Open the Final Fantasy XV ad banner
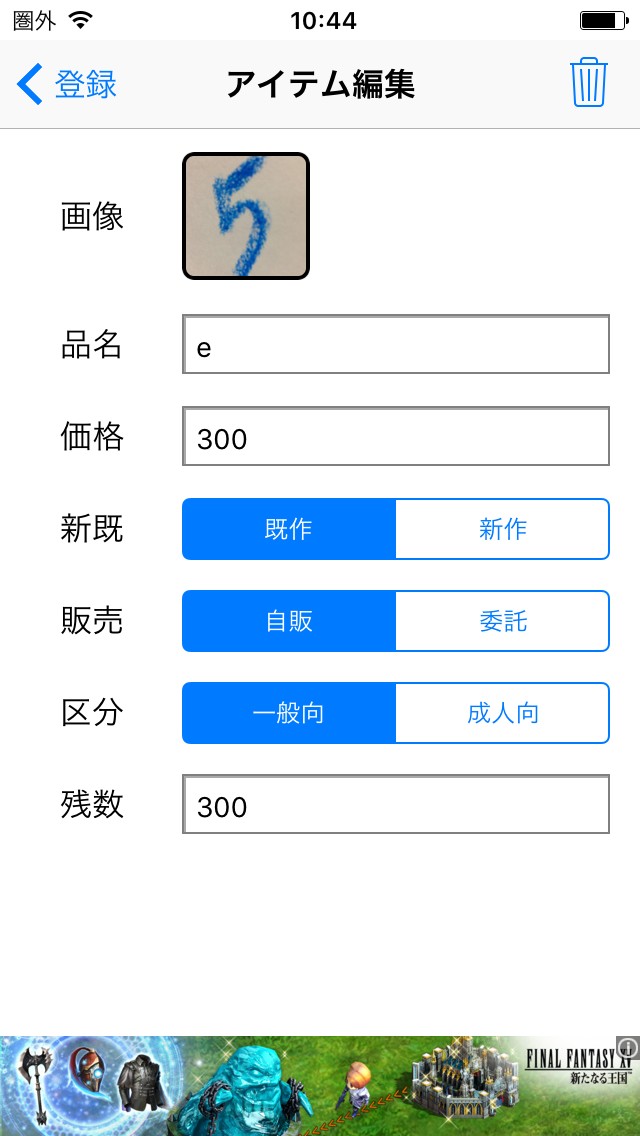This screenshot has height=1136, width=640. [320, 1087]
